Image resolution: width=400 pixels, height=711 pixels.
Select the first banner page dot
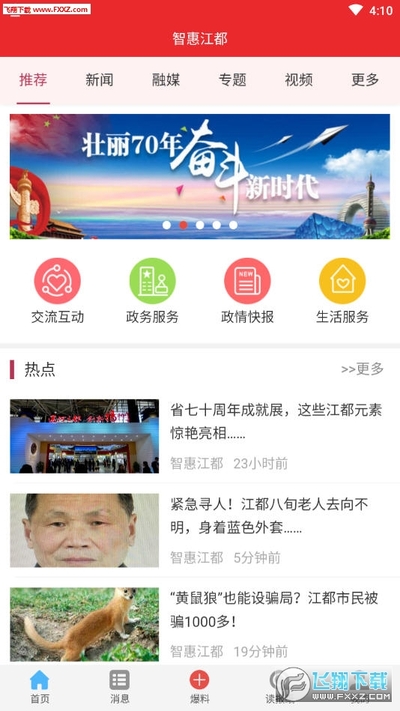click(x=166, y=225)
